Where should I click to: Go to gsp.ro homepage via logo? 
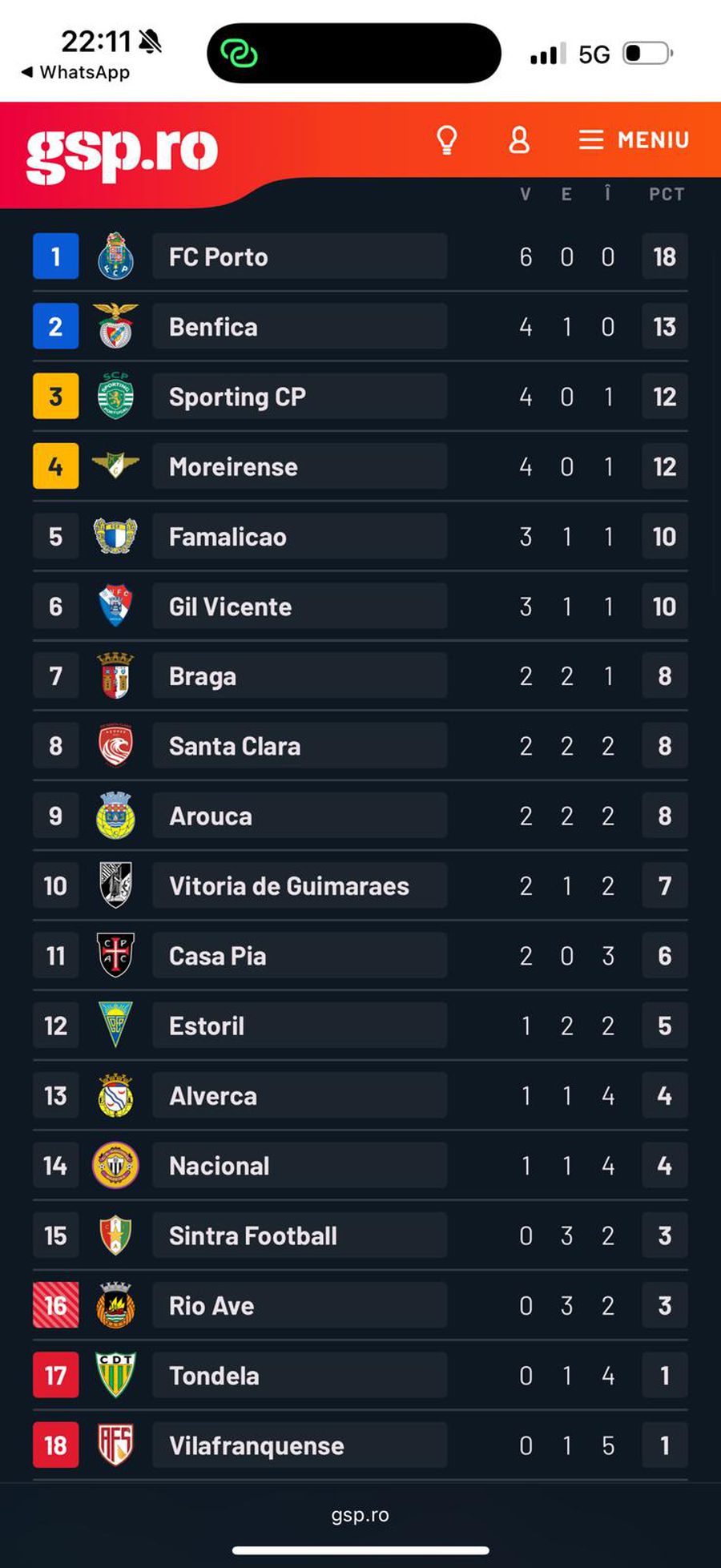point(122,154)
